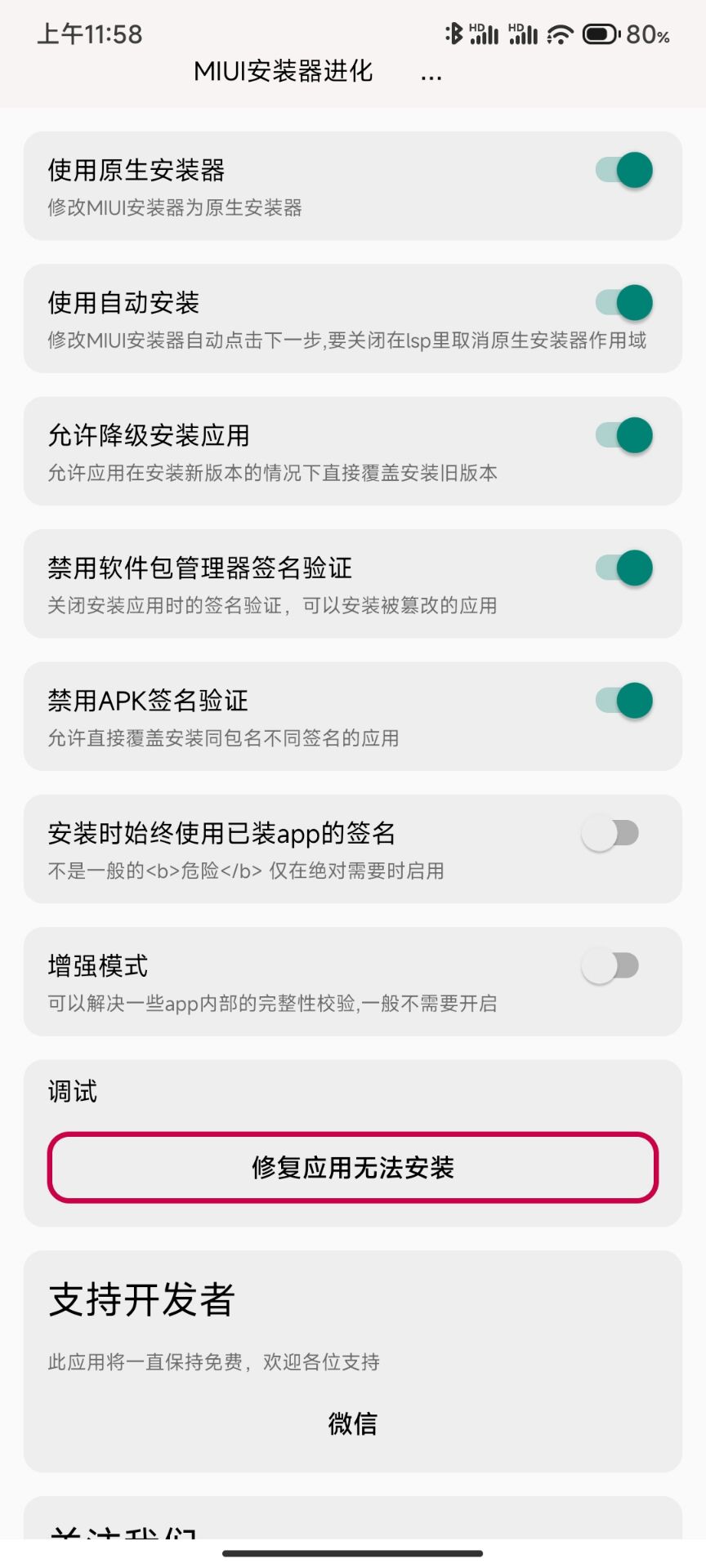The image size is (706, 1568).
Task: Switch off 允许降级安装应用
Action: pyautogui.click(x=624, y=435)
